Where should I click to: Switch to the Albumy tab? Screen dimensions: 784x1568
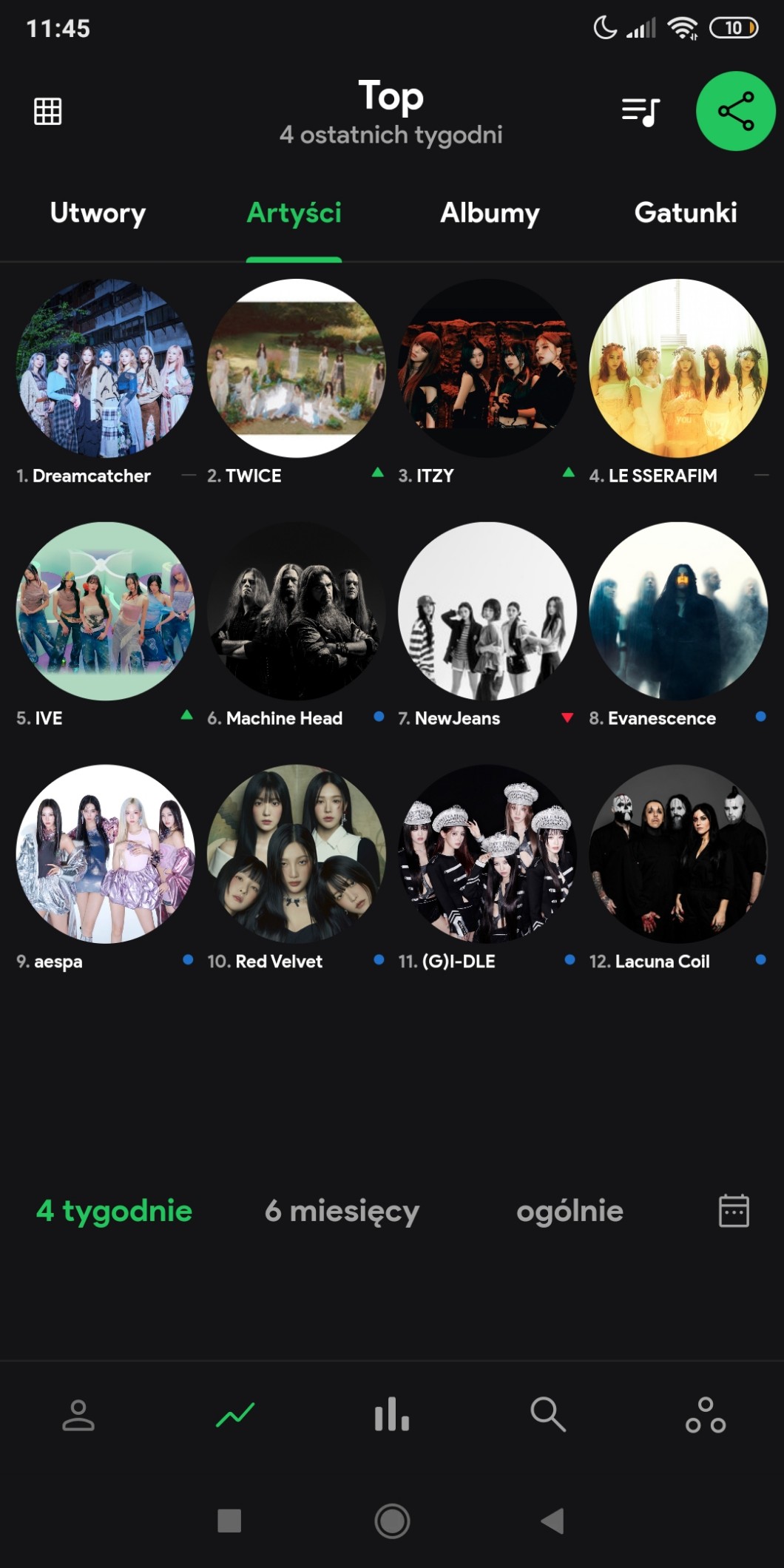coord(490,213)
